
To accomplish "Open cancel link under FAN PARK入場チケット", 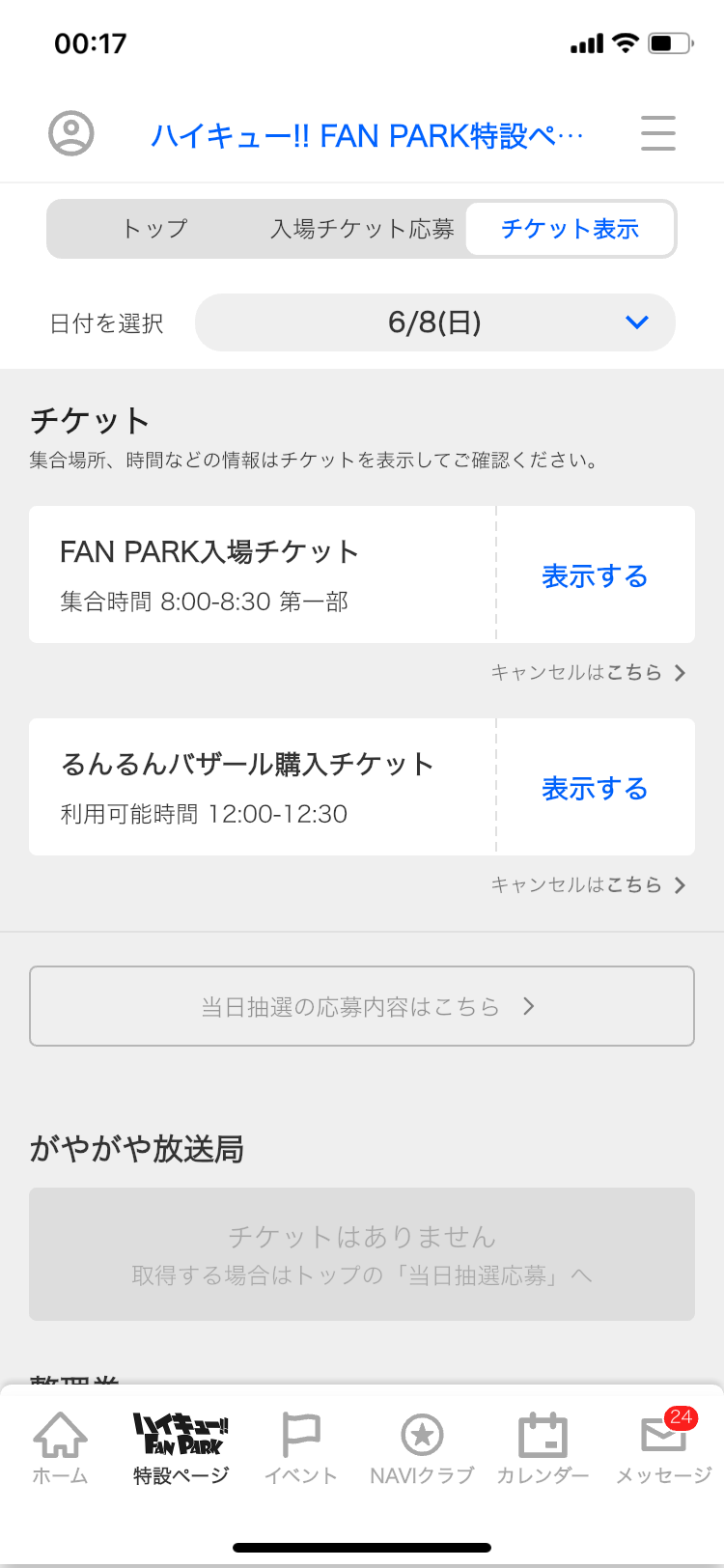I will click(x=589, y=672).
